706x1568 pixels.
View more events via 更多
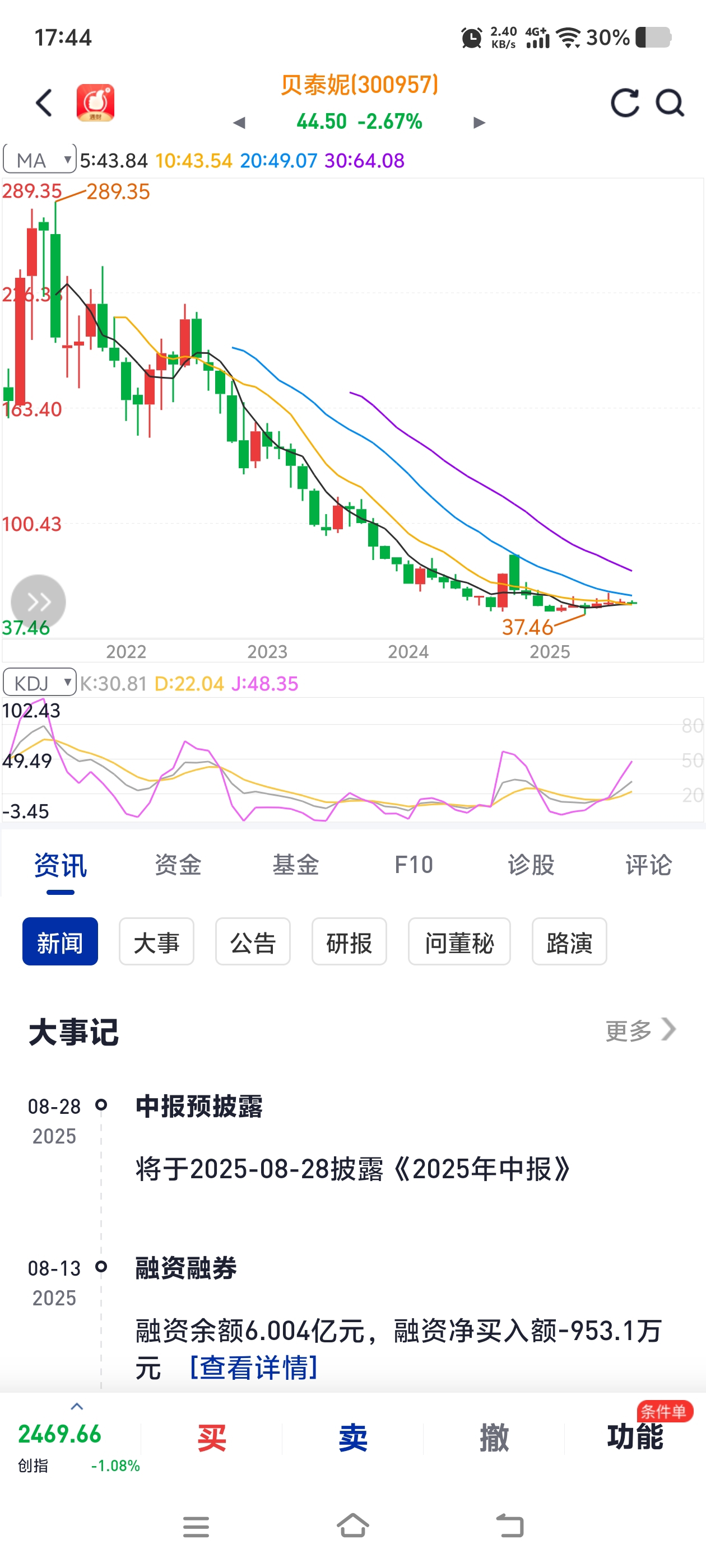pos(640,1030)
